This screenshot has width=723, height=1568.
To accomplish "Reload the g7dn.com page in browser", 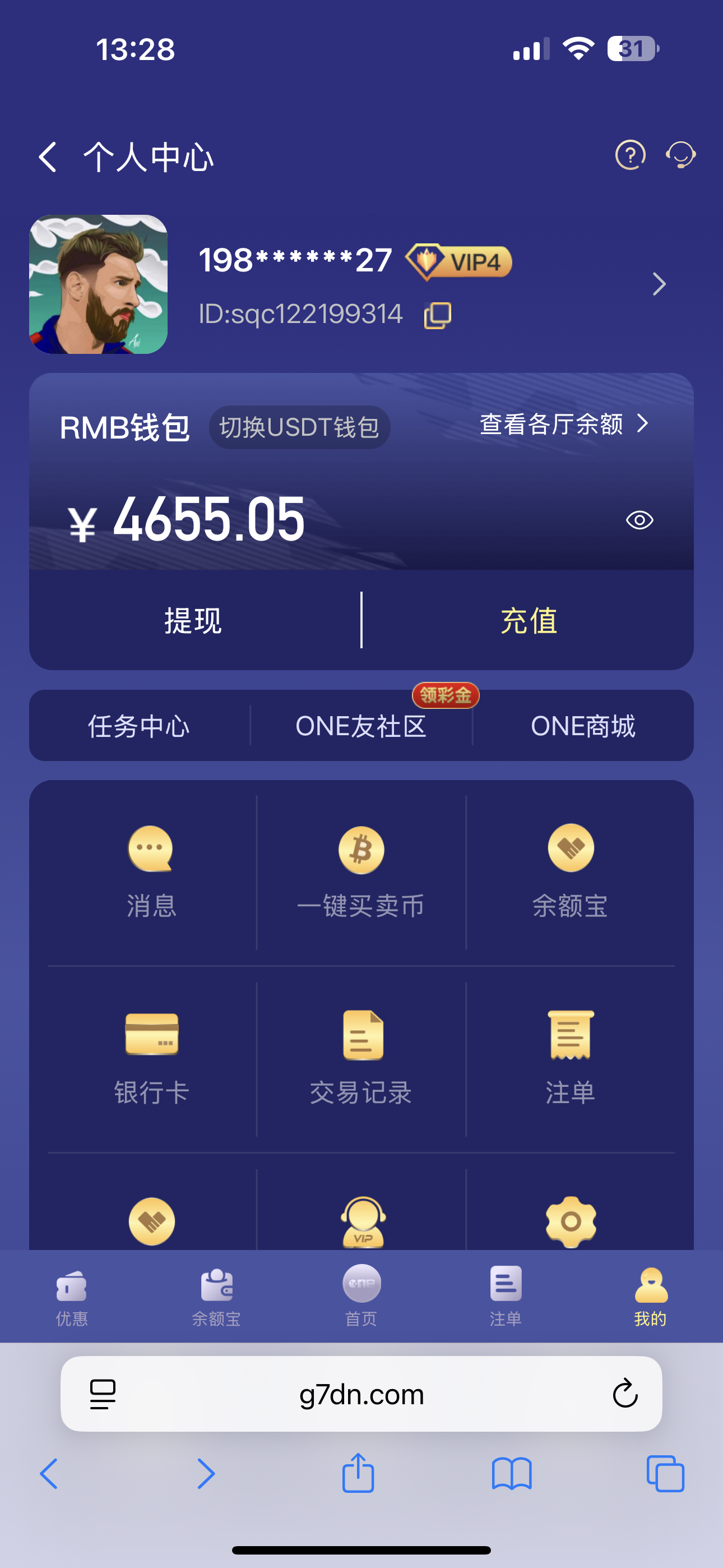I will point(624,1393).
